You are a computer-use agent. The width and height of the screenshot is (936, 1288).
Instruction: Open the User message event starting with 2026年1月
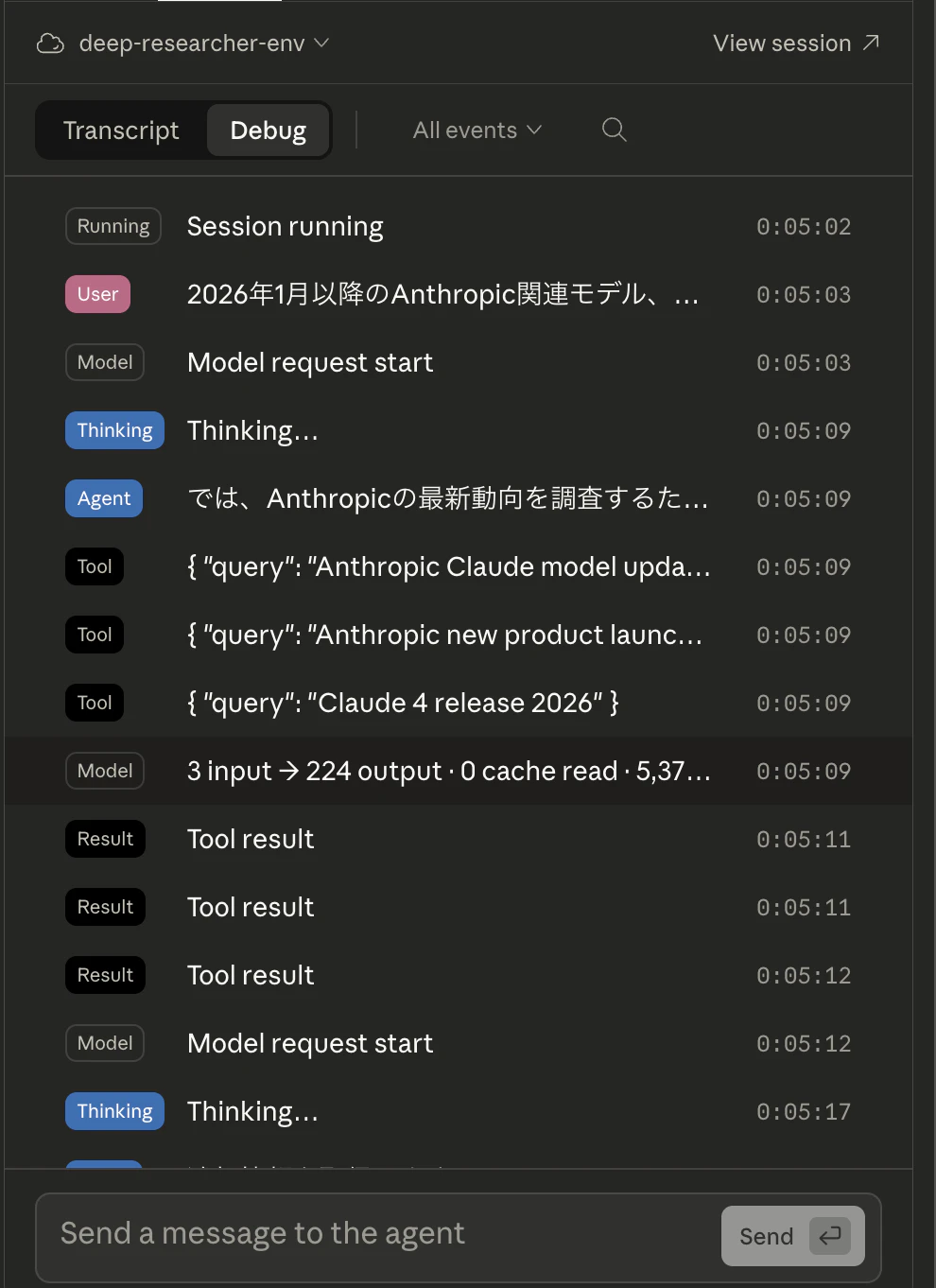[x=442, y=295]
